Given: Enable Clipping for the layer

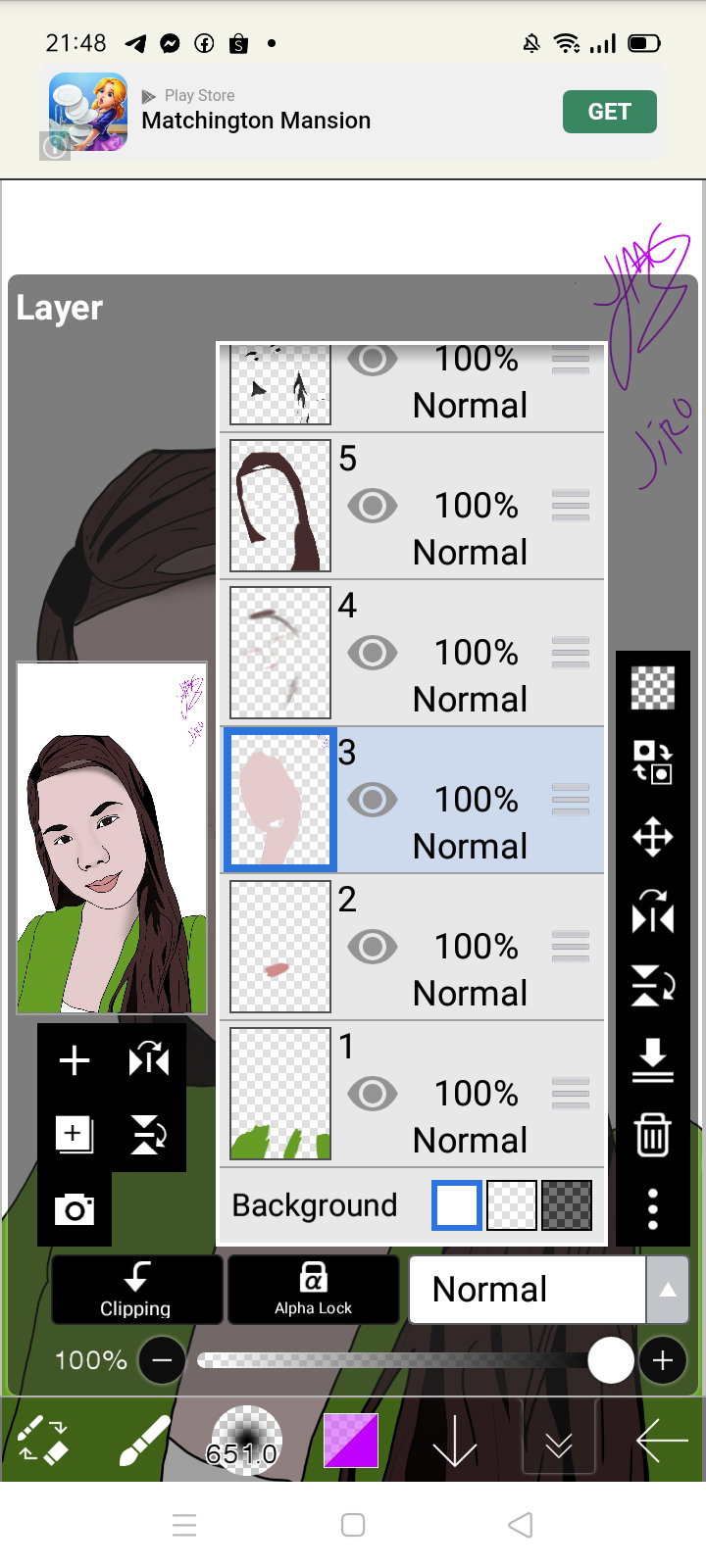Looking at the screenshot, I should (x=136, y=1290).
